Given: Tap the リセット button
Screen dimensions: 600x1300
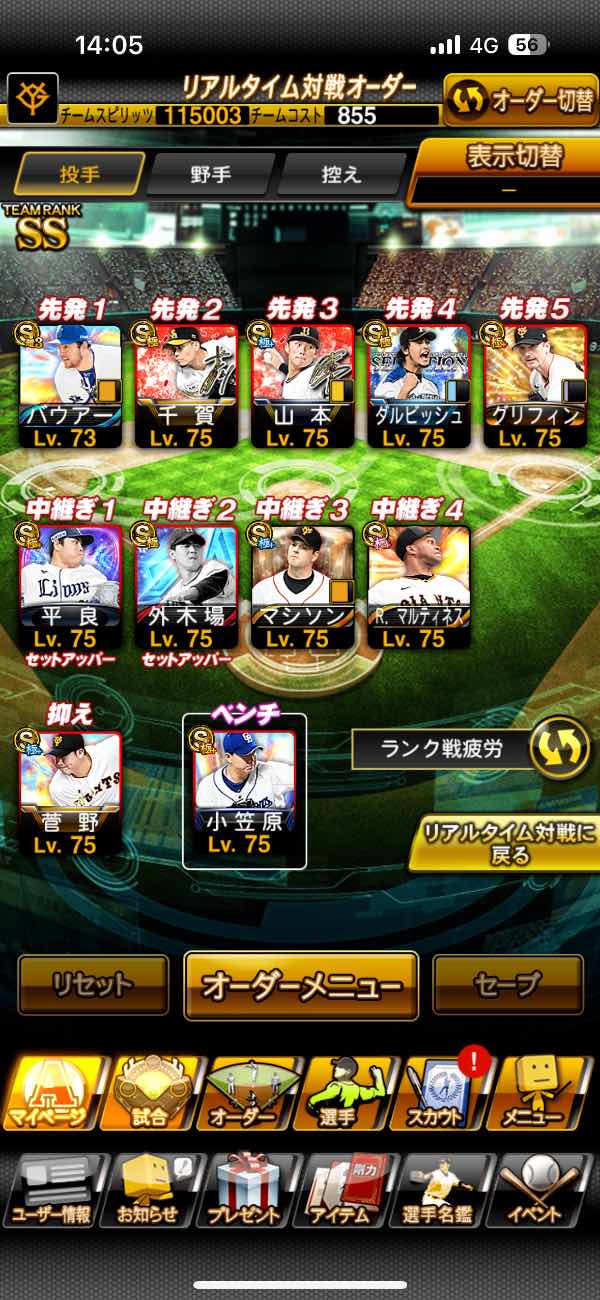Looking at the screenshot, I should coord(93,985).
